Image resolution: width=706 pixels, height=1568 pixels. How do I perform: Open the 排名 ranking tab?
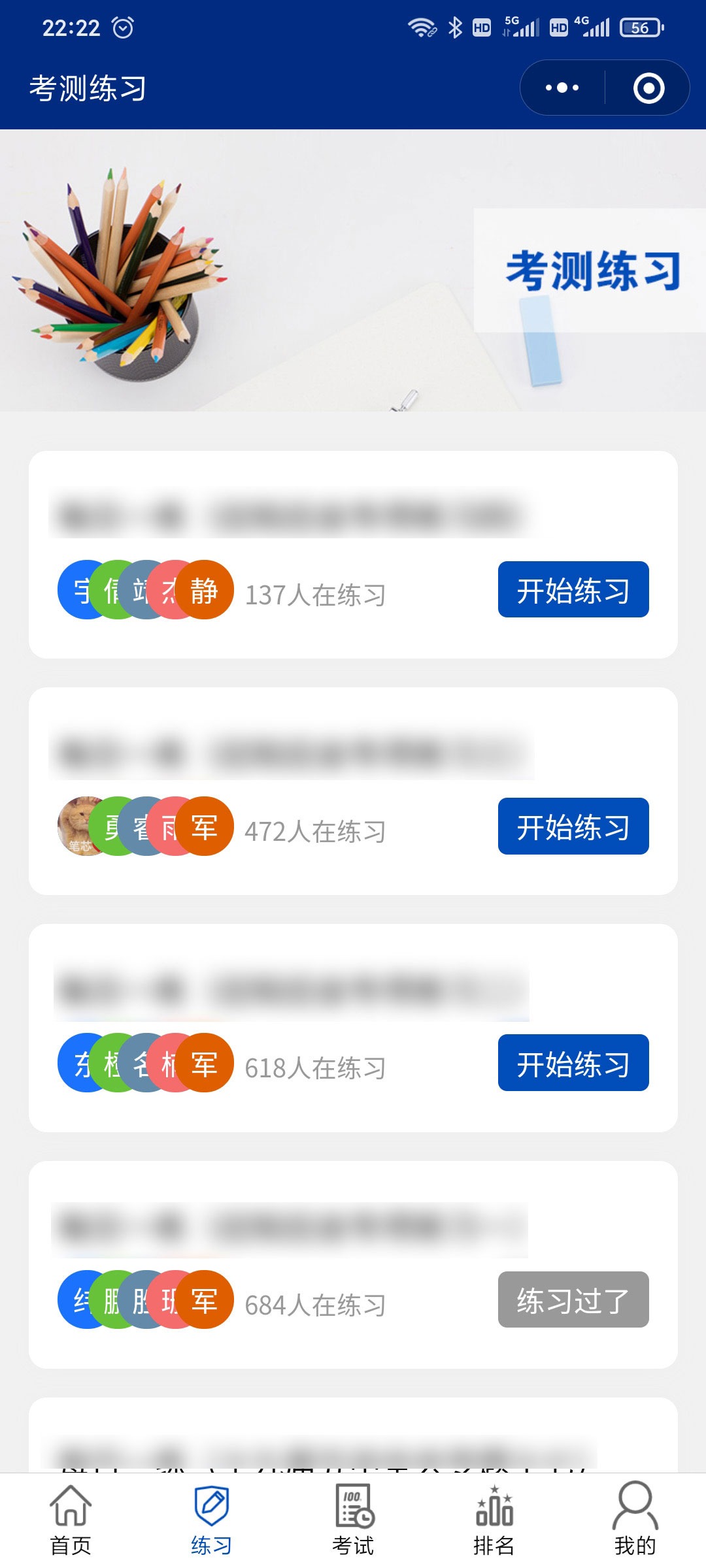(x=494, y=1520)
